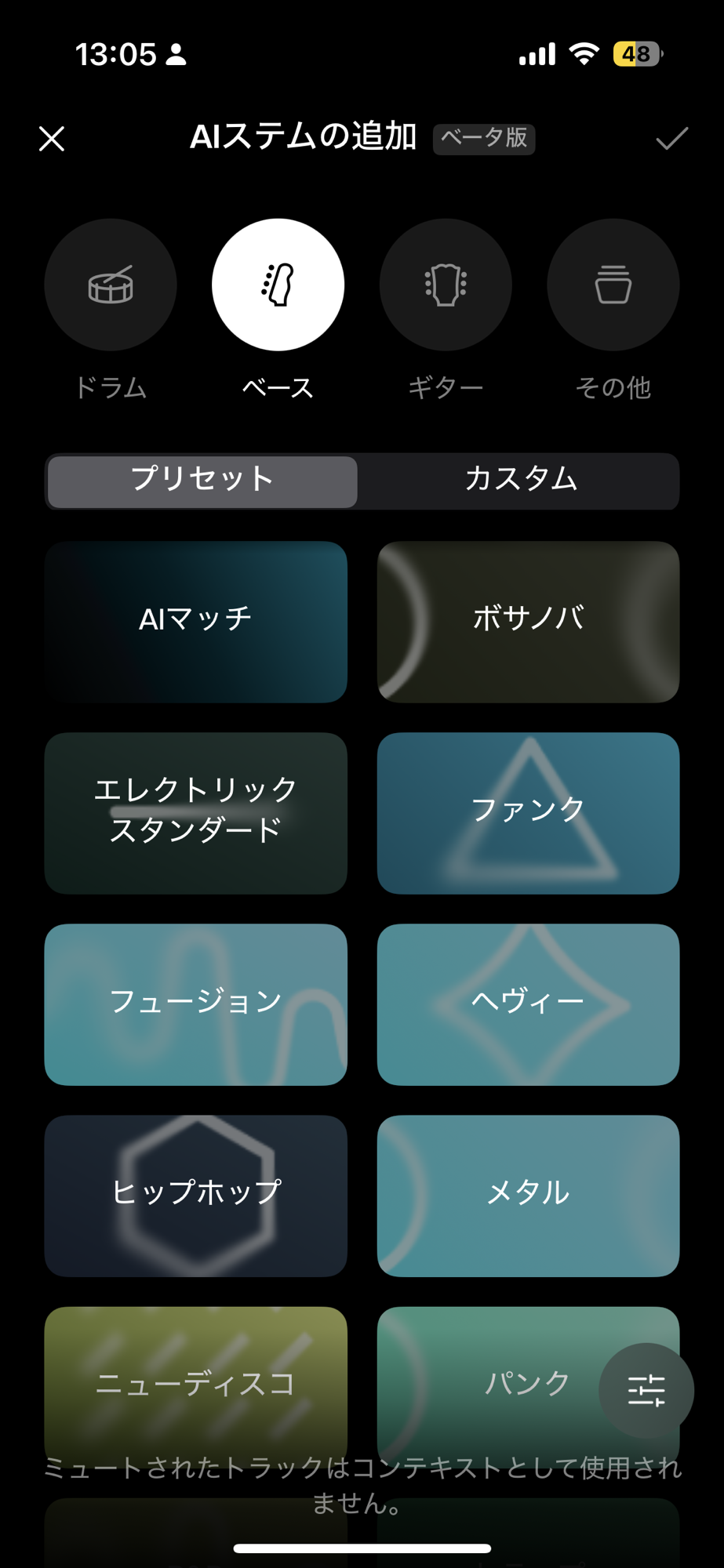
Task: Confirm with the checkmark icon
Action: pos(671,139)
